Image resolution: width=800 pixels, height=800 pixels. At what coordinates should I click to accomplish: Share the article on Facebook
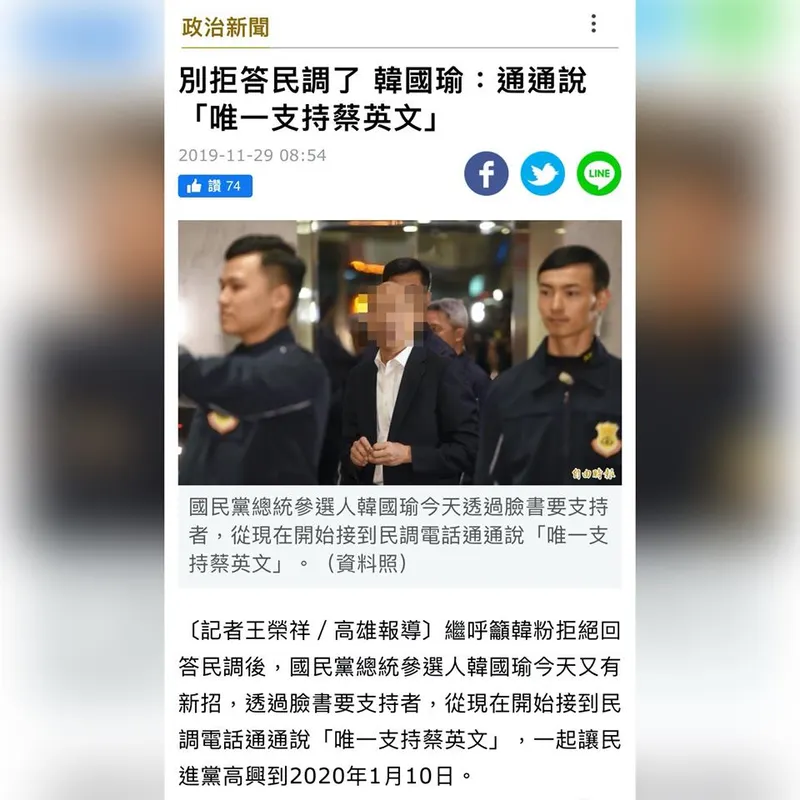coord(486,174)
